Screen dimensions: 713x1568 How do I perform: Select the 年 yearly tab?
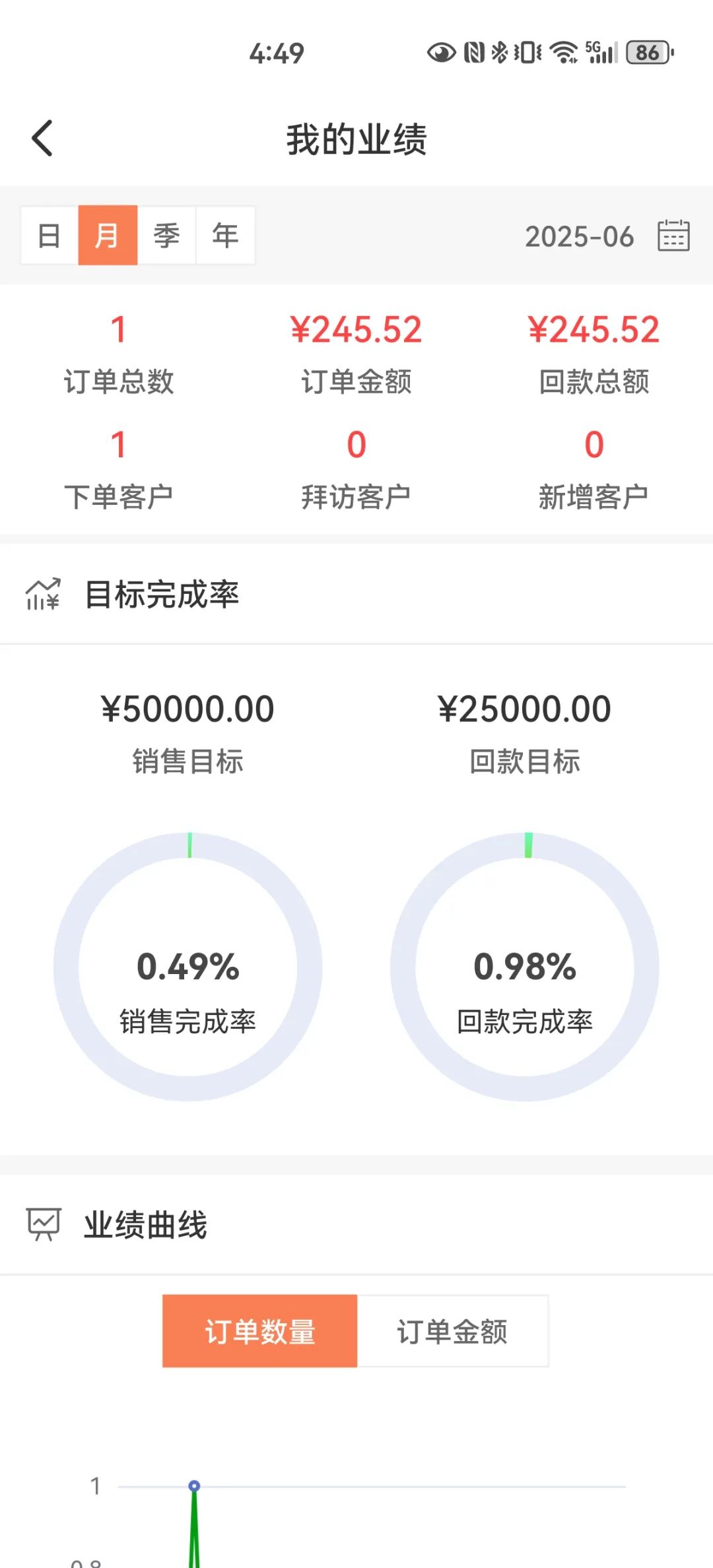point(224,236)
